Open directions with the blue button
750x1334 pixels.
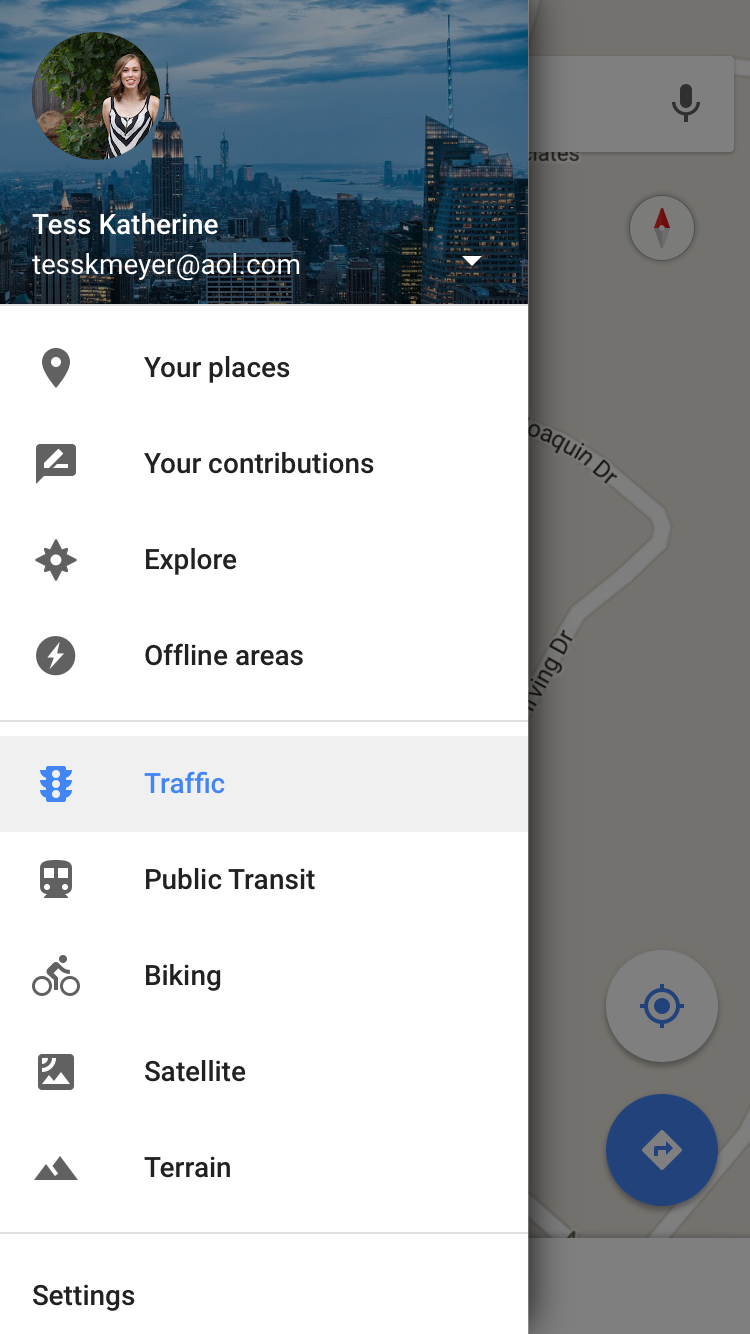point(662,1150)
